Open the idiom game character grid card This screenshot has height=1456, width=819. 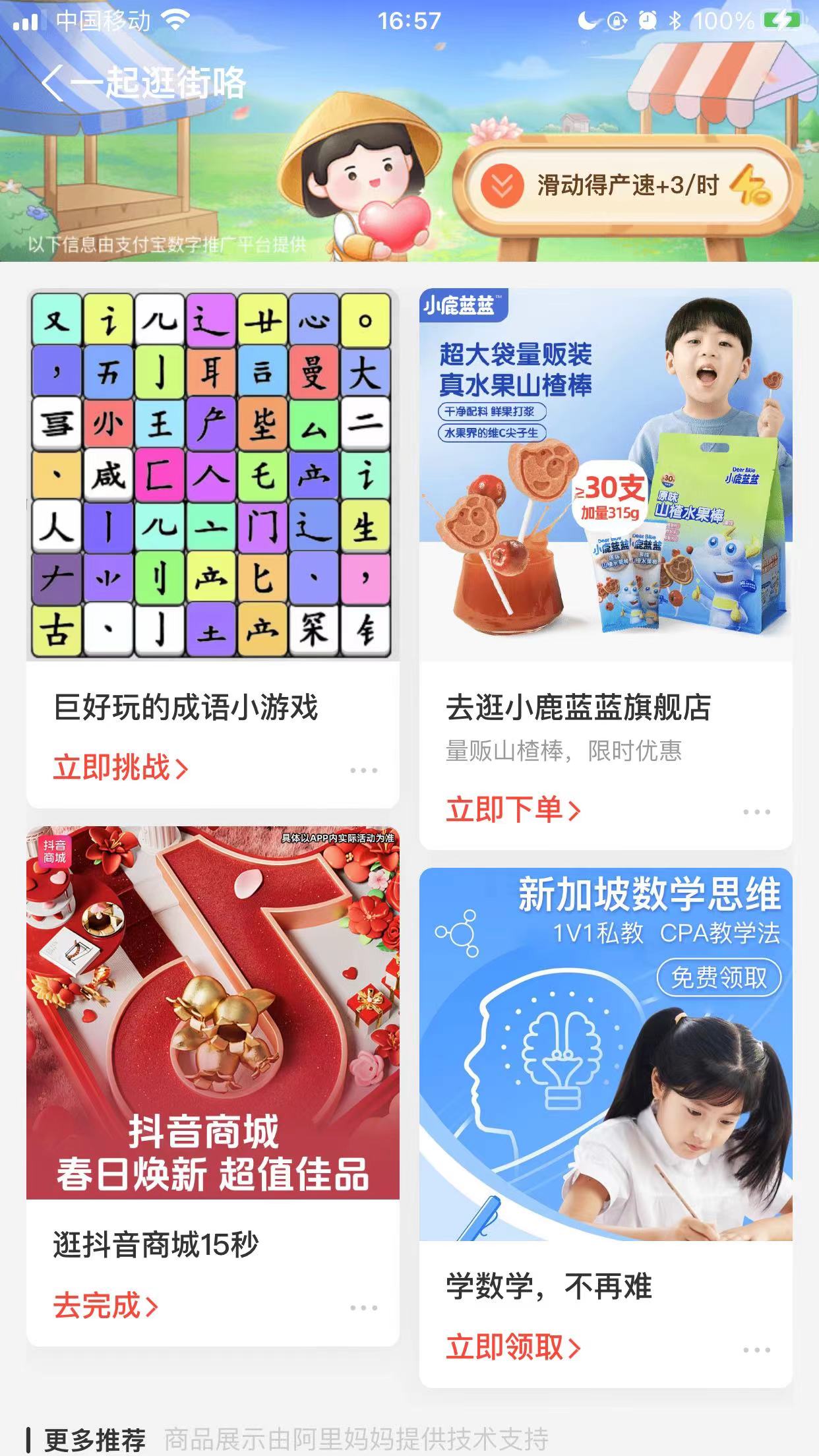pyautogui.click(x=212, y=475)
